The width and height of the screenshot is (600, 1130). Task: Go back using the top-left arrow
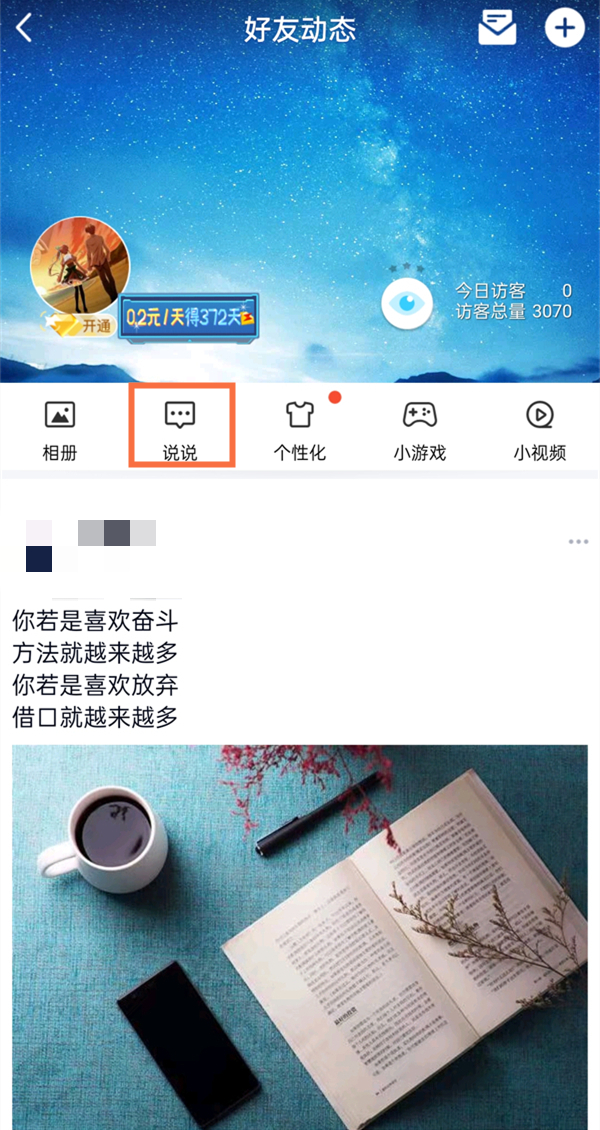(x=25, y=28)
